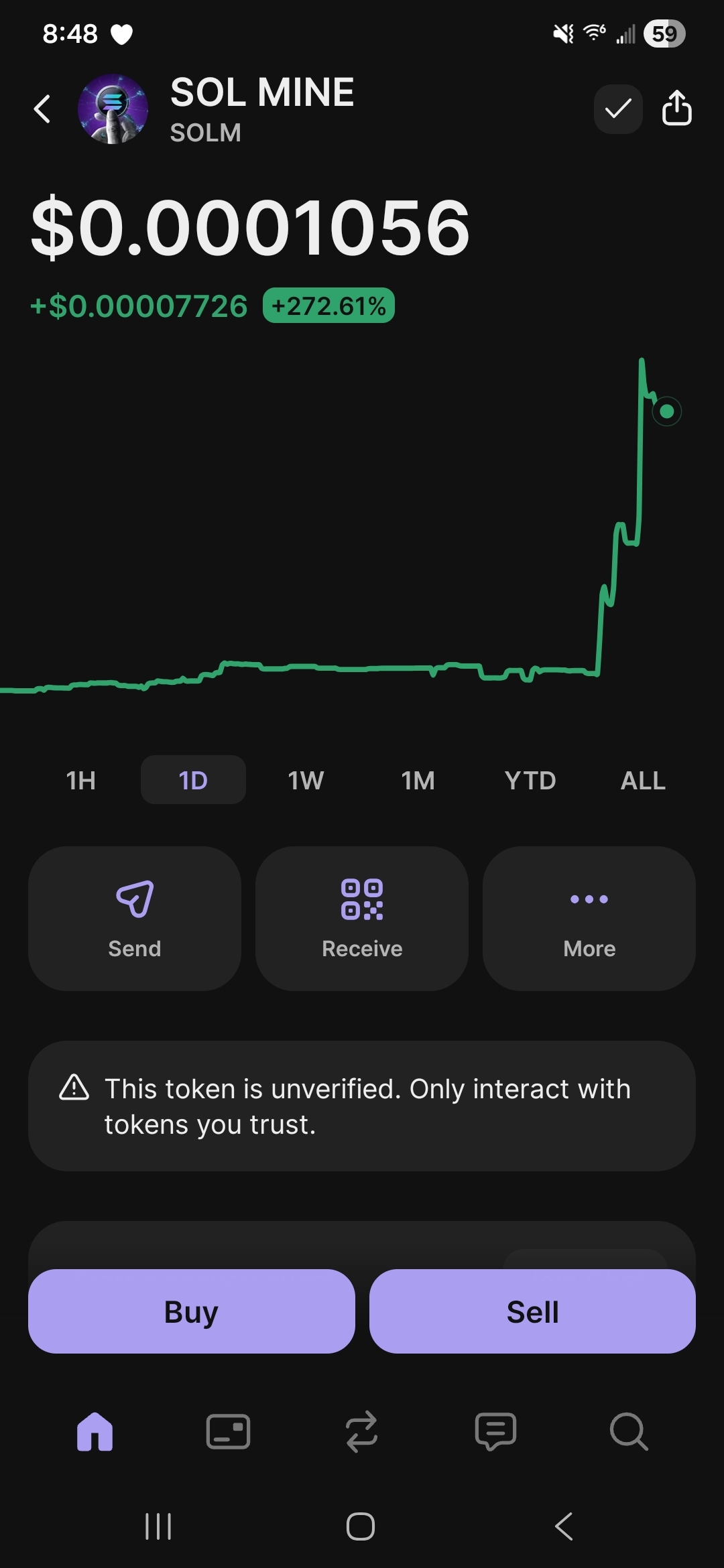The height and width of the screenshot is (1568, 724).
Task: View YTD price history
Action: [530, 780]
